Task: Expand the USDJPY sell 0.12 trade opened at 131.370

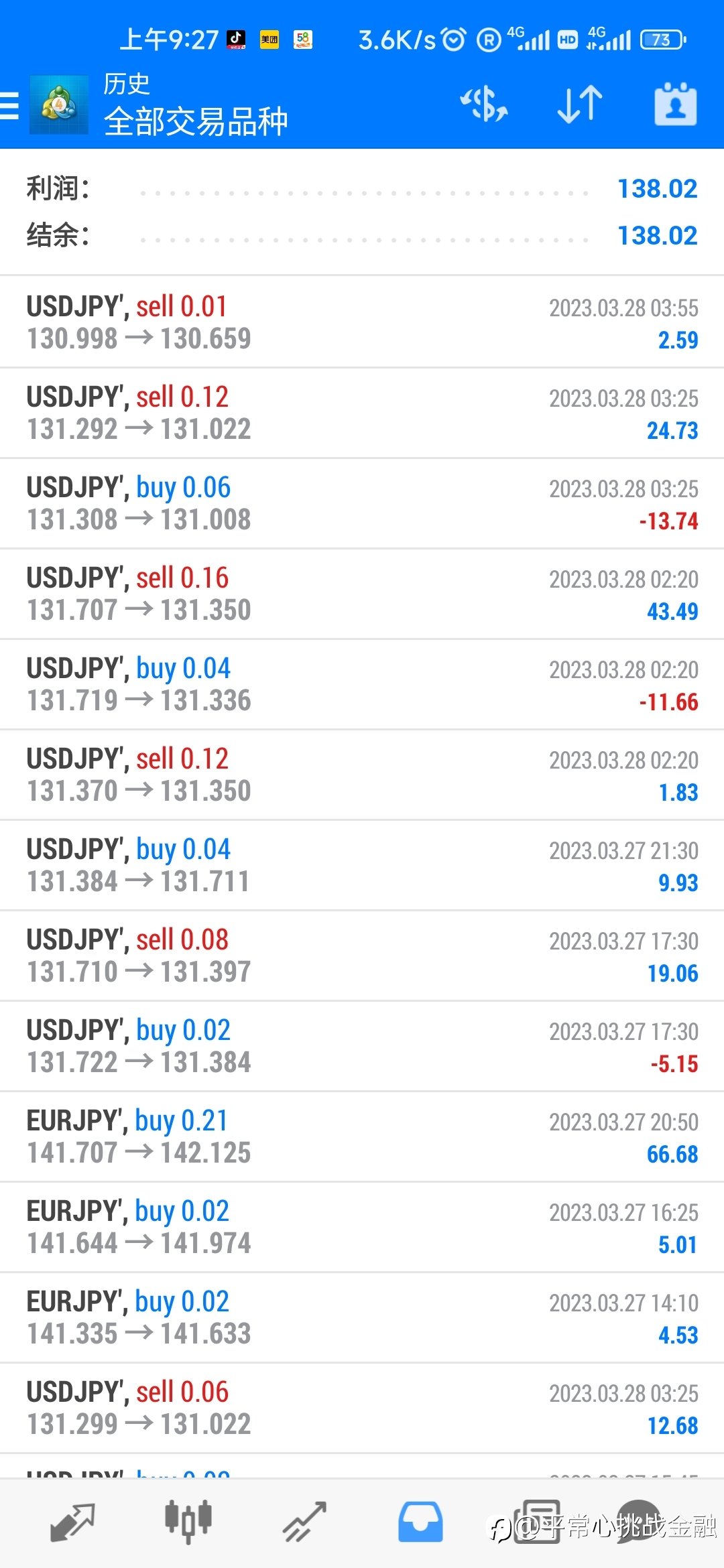Action: click(362, 775)
